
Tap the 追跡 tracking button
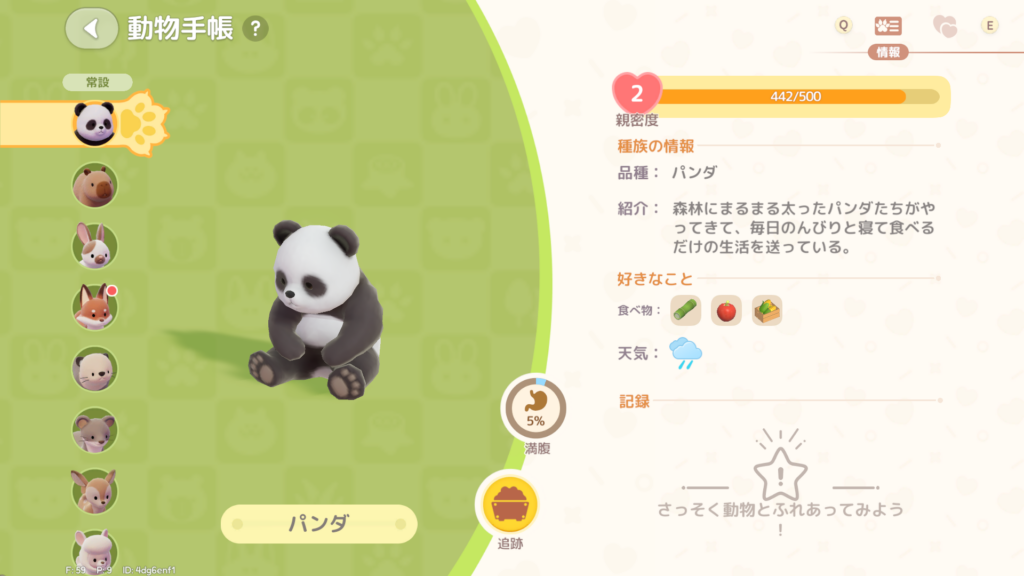[510, 508]
